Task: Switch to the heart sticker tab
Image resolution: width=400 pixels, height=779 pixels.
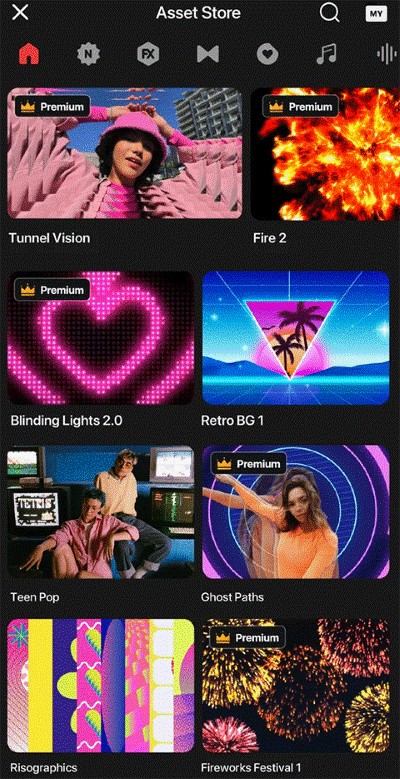Action: tap(267, 54)
